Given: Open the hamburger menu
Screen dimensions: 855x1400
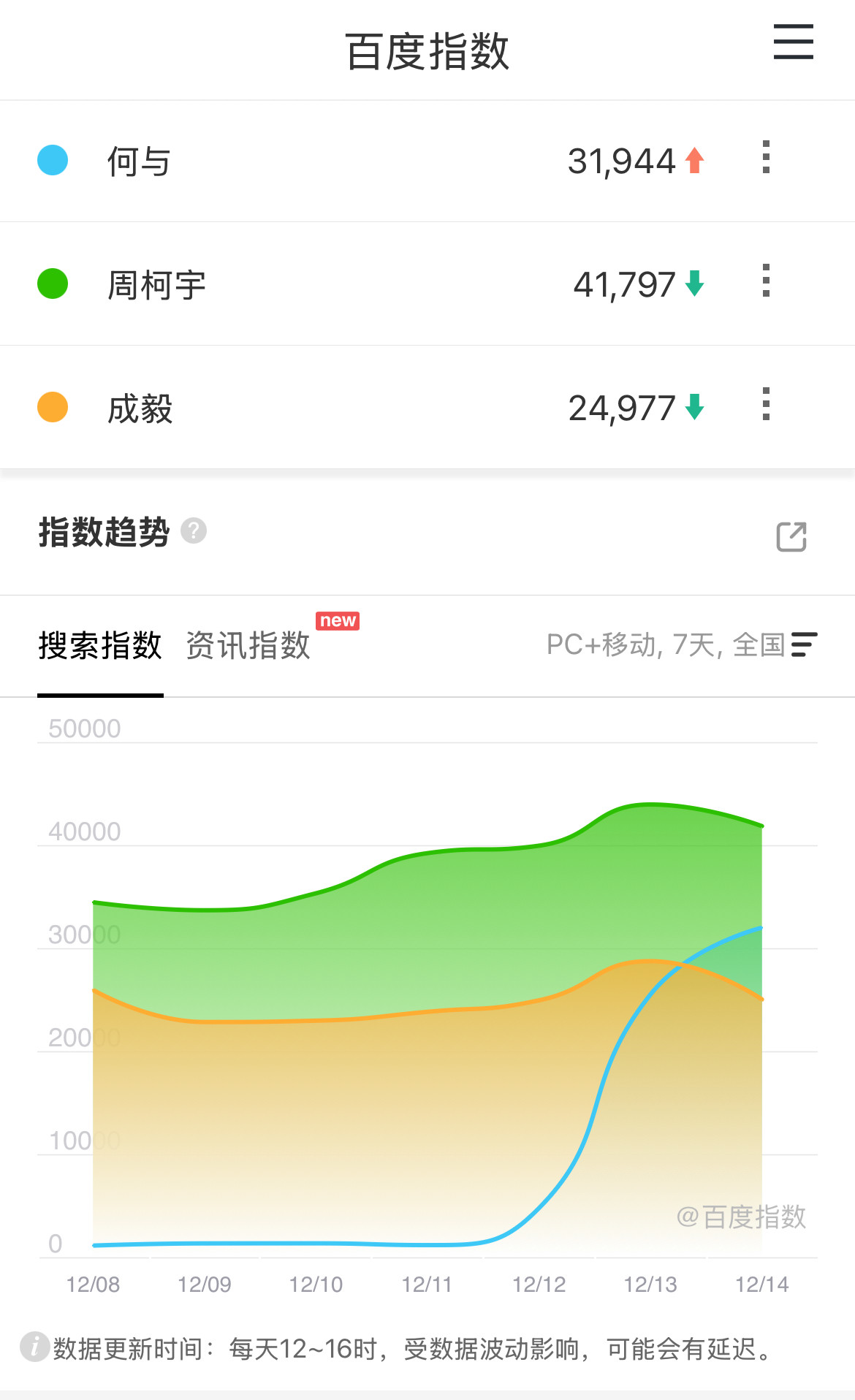Looking at the screenshot, I should [x=794, y=42].
